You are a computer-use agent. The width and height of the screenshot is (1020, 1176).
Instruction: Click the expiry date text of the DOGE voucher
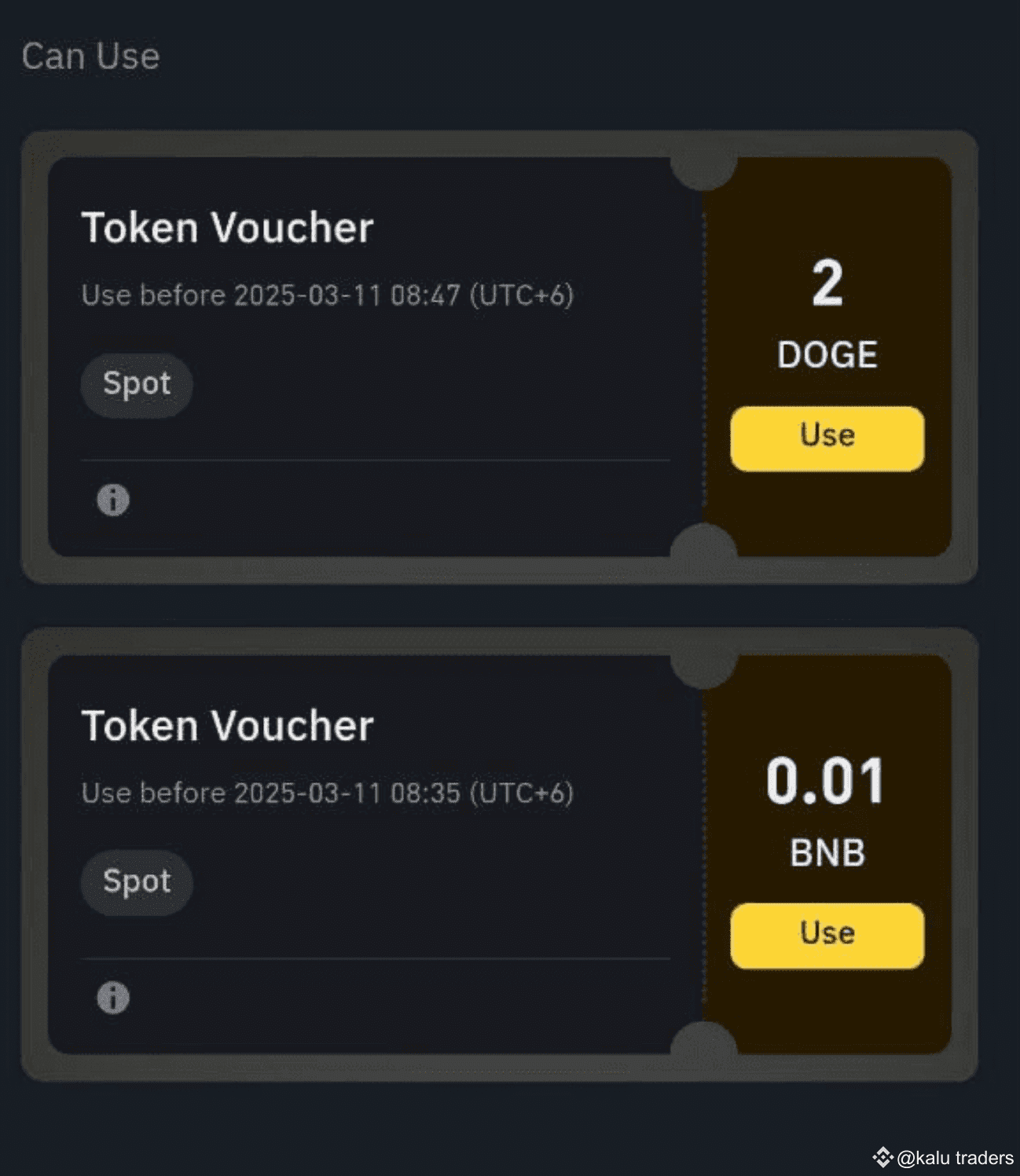[328, 295]
